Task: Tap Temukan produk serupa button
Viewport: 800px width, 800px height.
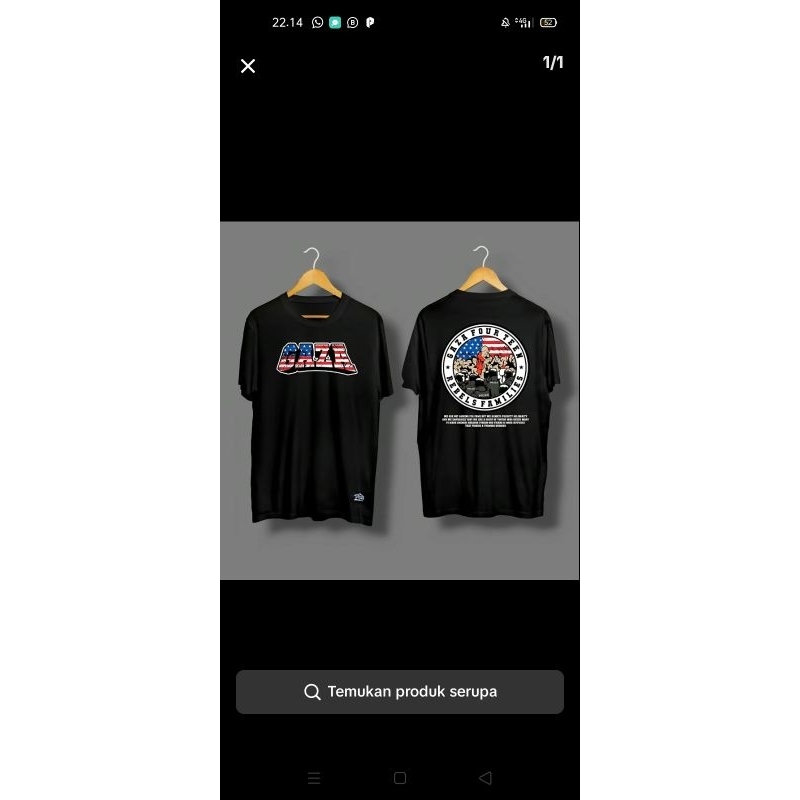Action: click(400, 692)
